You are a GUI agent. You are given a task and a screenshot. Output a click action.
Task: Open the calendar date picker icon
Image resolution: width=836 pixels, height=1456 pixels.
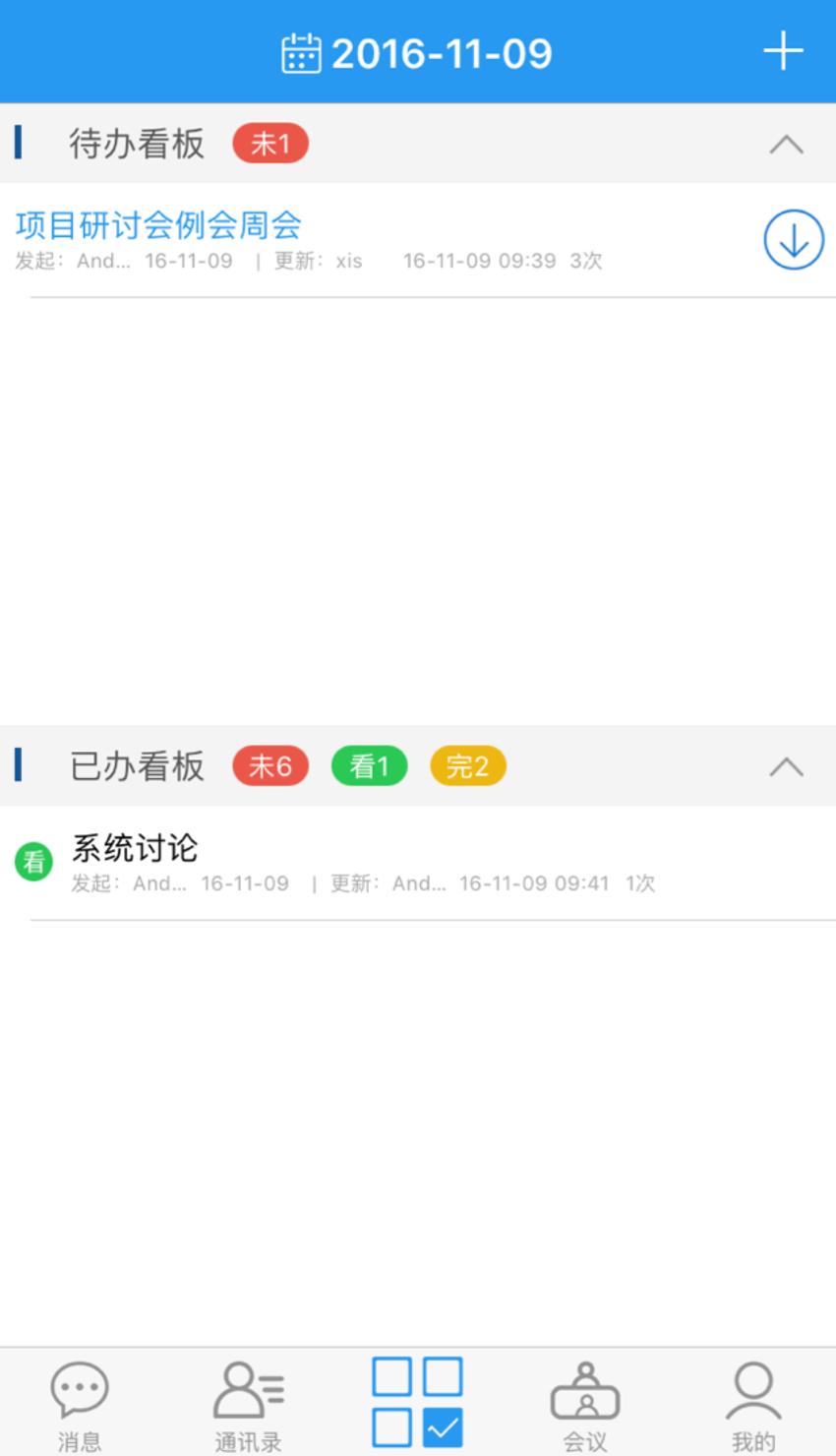pyautogui.click(x=302, y=52)
